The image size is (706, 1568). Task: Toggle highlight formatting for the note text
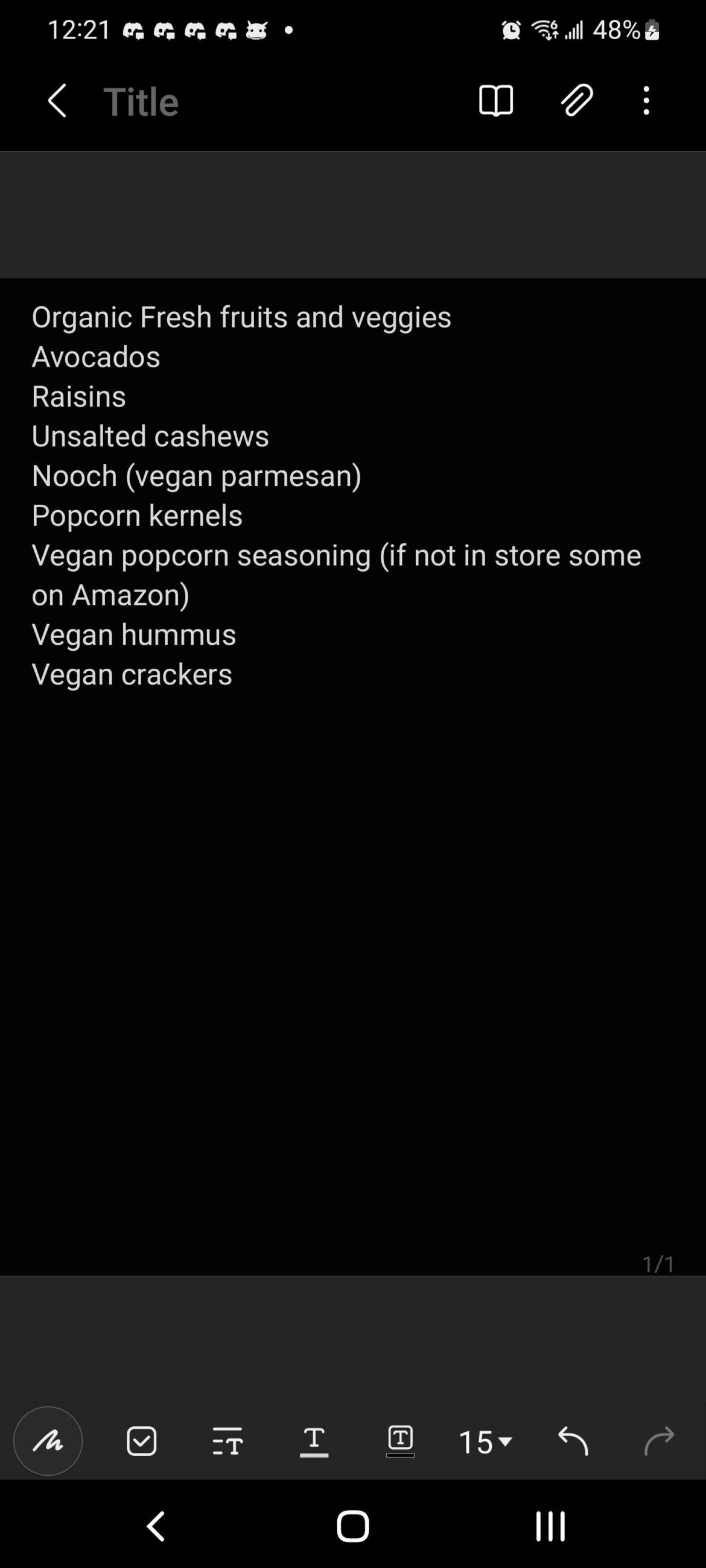click(400, 1440)
